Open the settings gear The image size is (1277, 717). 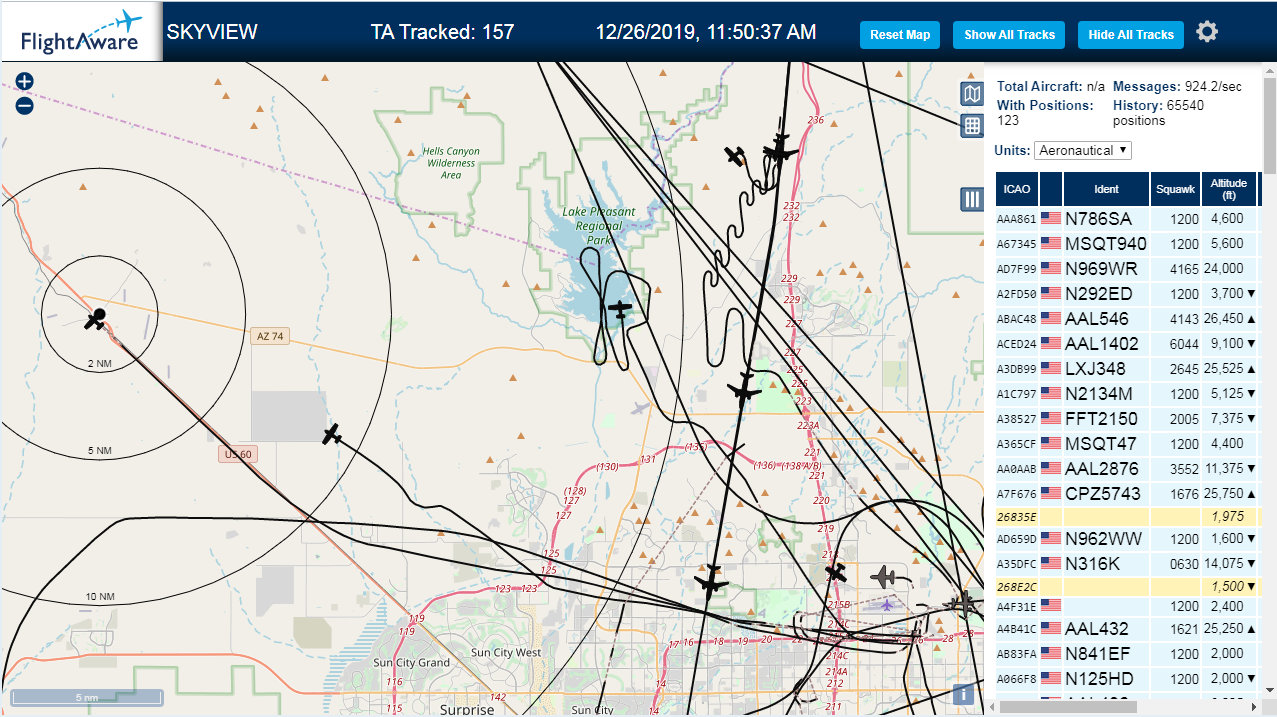[x=1207, y=32]
